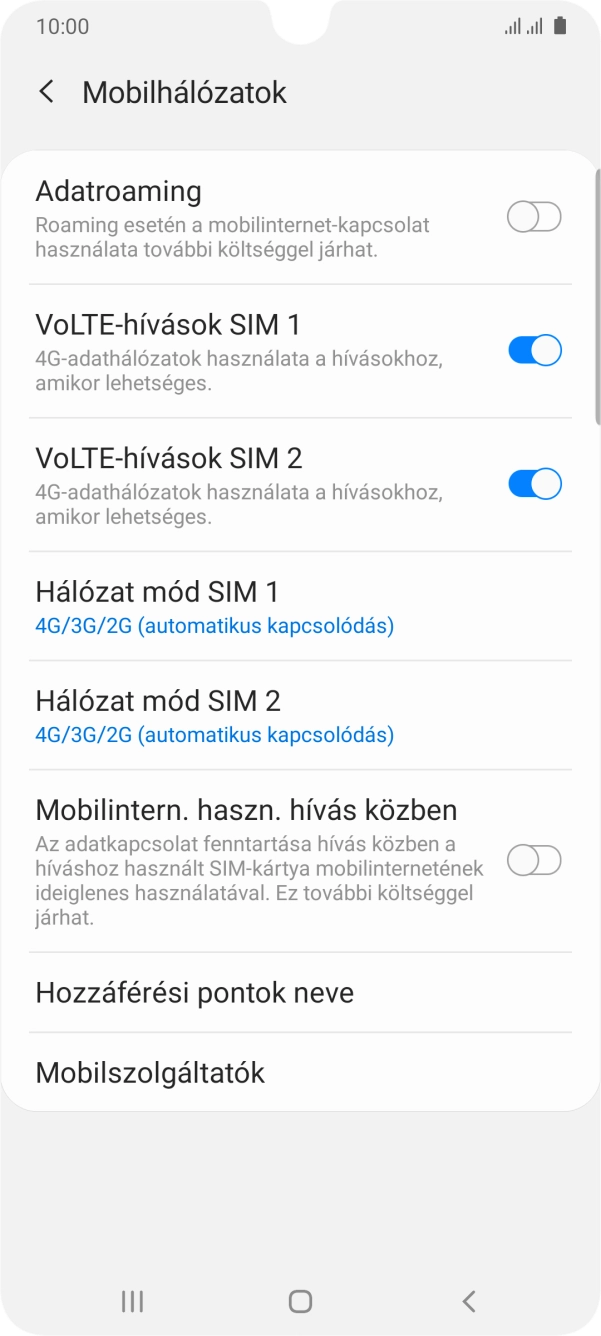This screenshot has height=1336, width=601.
Task: Turn off VoLTE-hívások SIM 1
Action: click(x=534, y=351)
